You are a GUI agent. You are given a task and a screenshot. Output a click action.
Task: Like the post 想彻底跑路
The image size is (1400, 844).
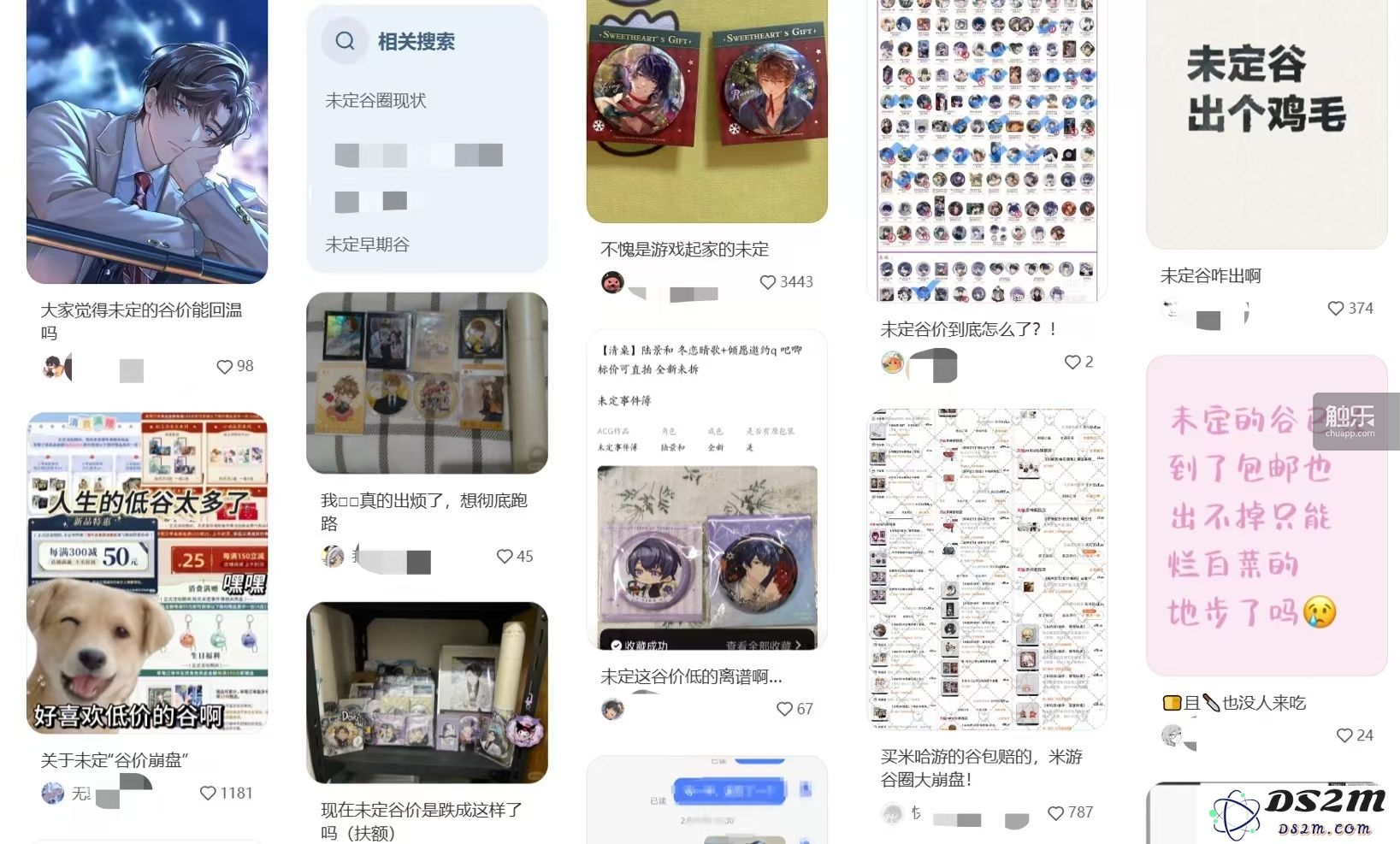(505, 557)
